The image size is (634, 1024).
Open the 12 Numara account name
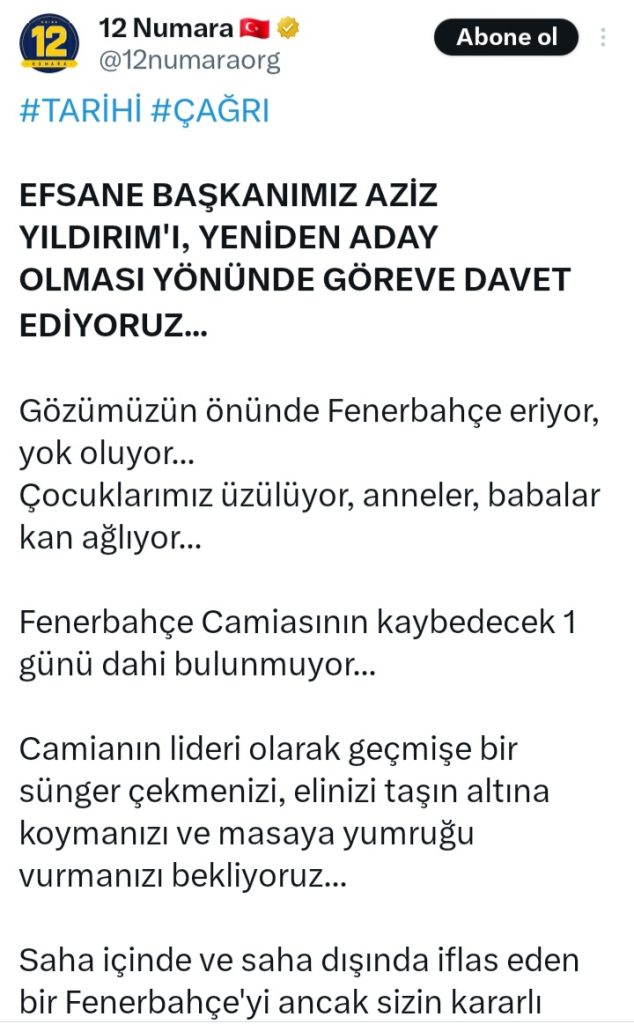pos(166,28)
